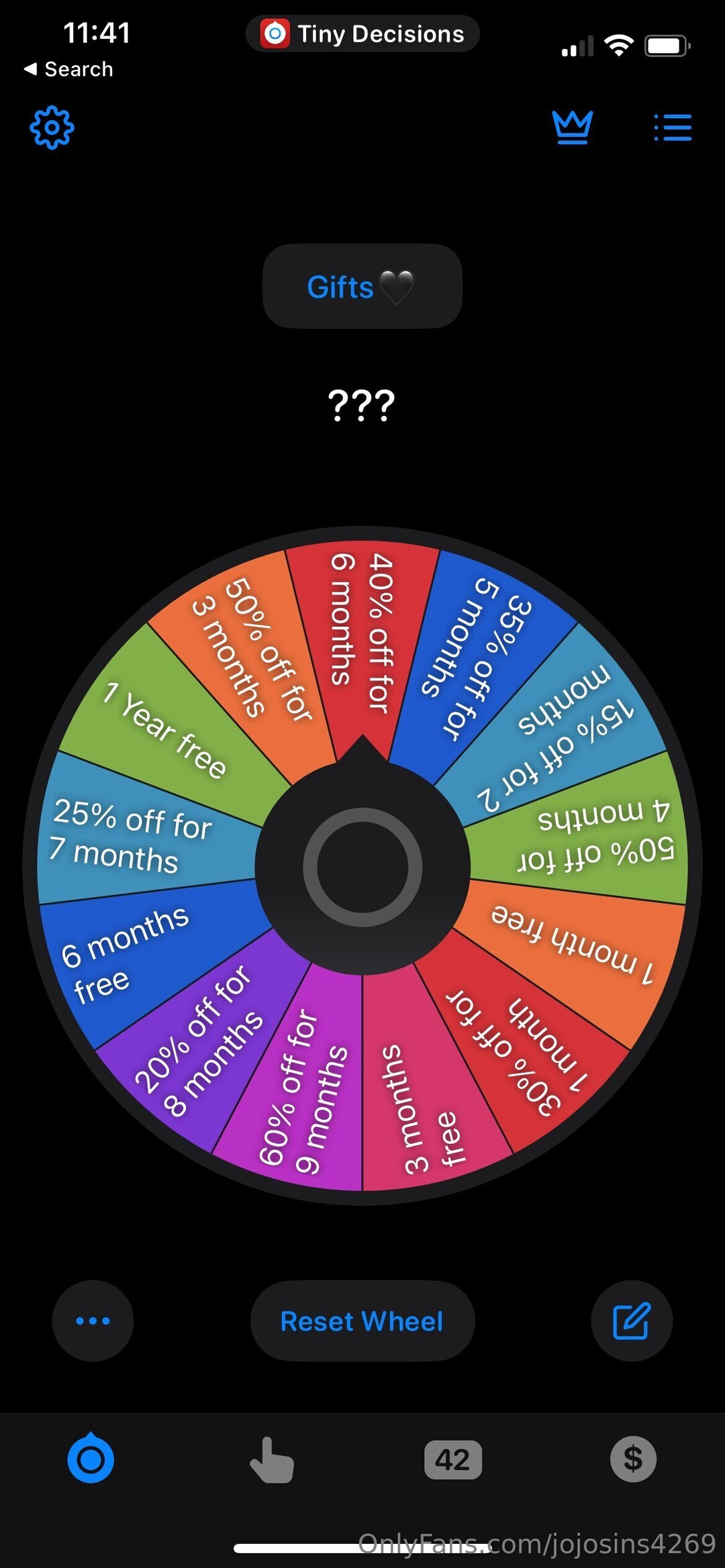
Task: Tap the Gifts wheel title button
Action: (362, 286)
